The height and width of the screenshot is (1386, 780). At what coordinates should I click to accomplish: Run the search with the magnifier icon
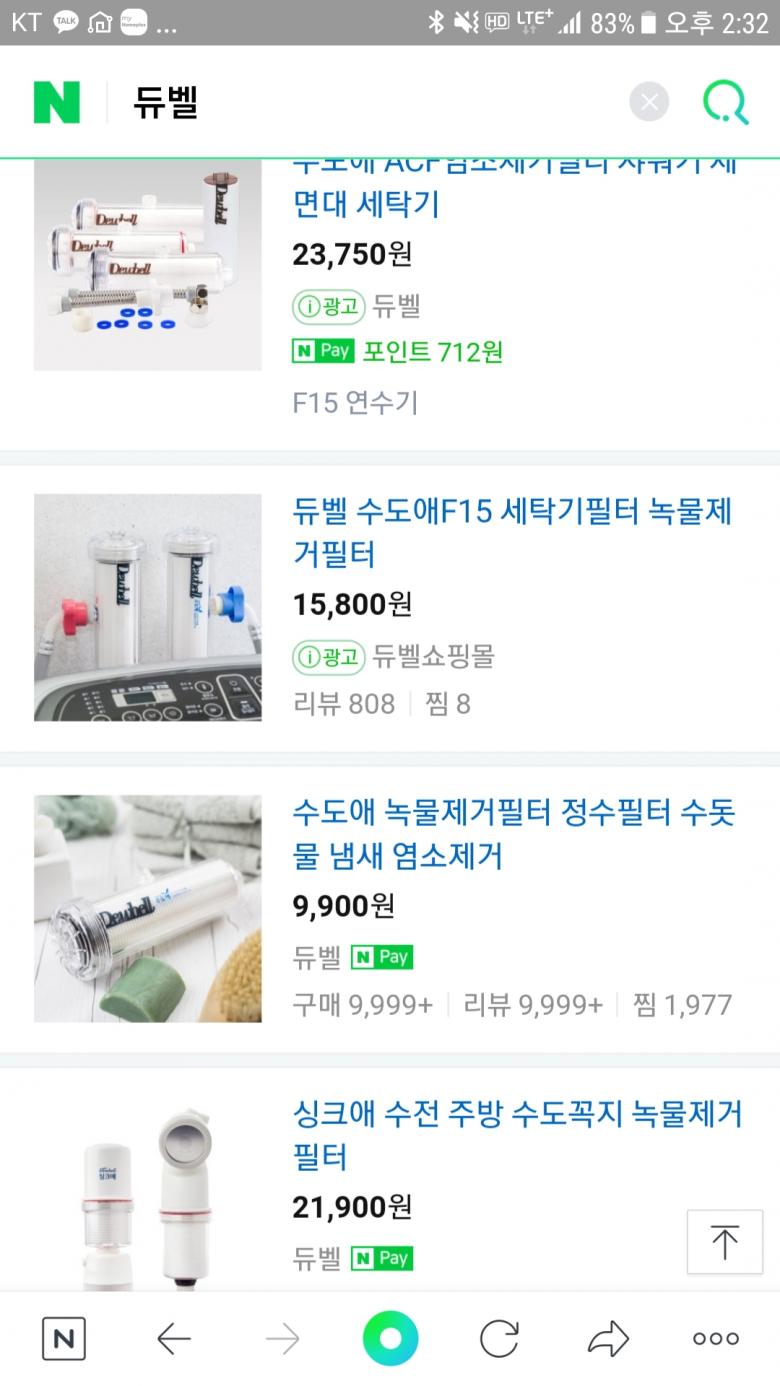coord(725,102)
